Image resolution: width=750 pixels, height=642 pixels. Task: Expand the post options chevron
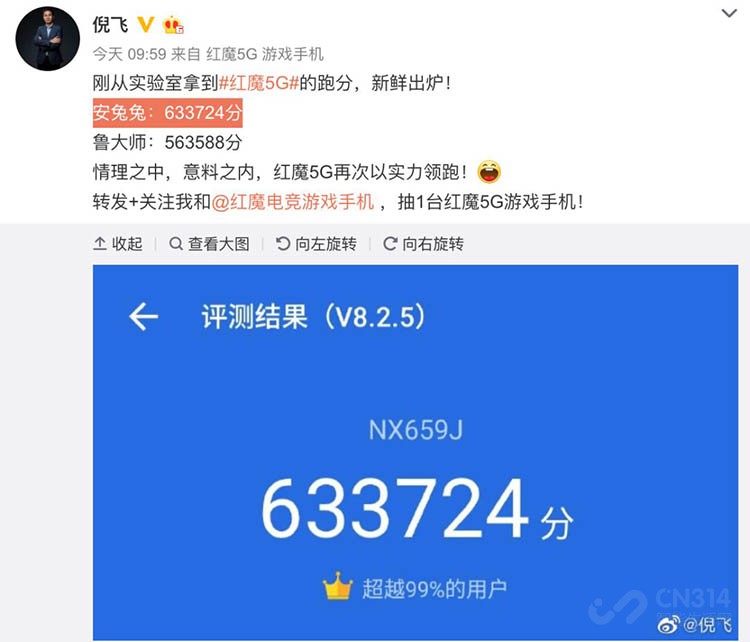pos(731,15)
